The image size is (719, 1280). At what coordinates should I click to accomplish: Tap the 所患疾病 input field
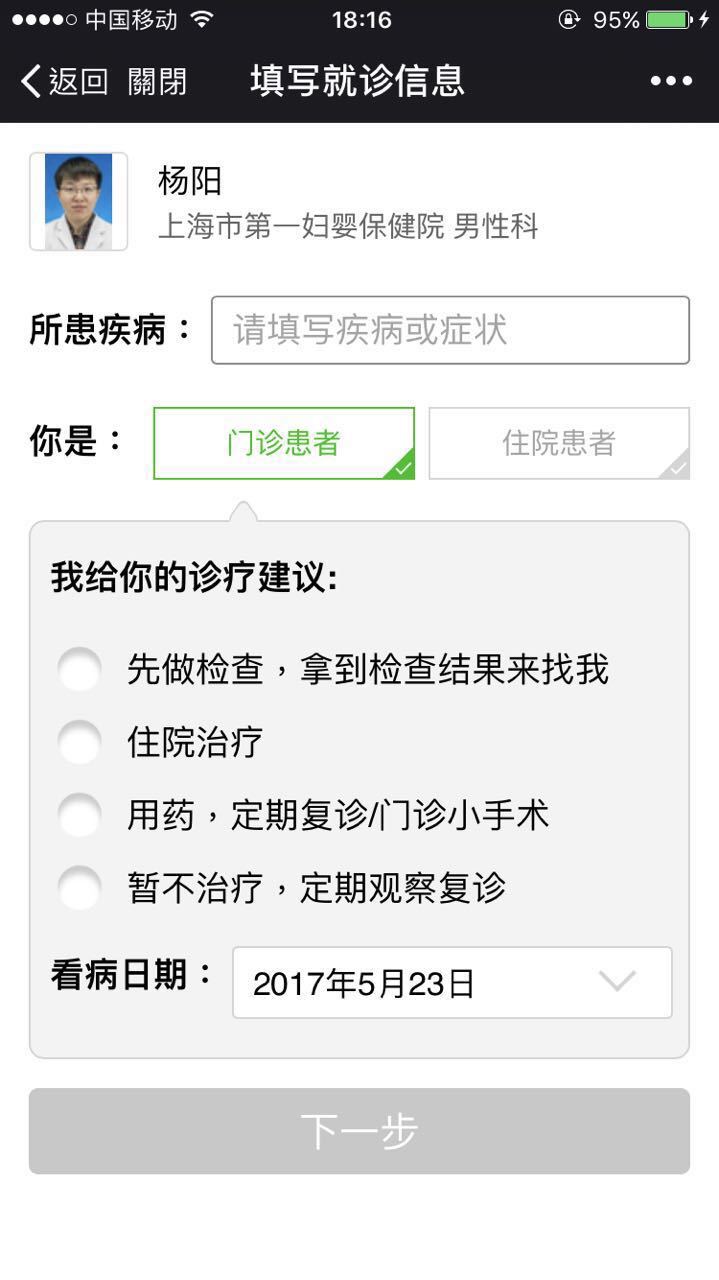[x=450, y=330]
